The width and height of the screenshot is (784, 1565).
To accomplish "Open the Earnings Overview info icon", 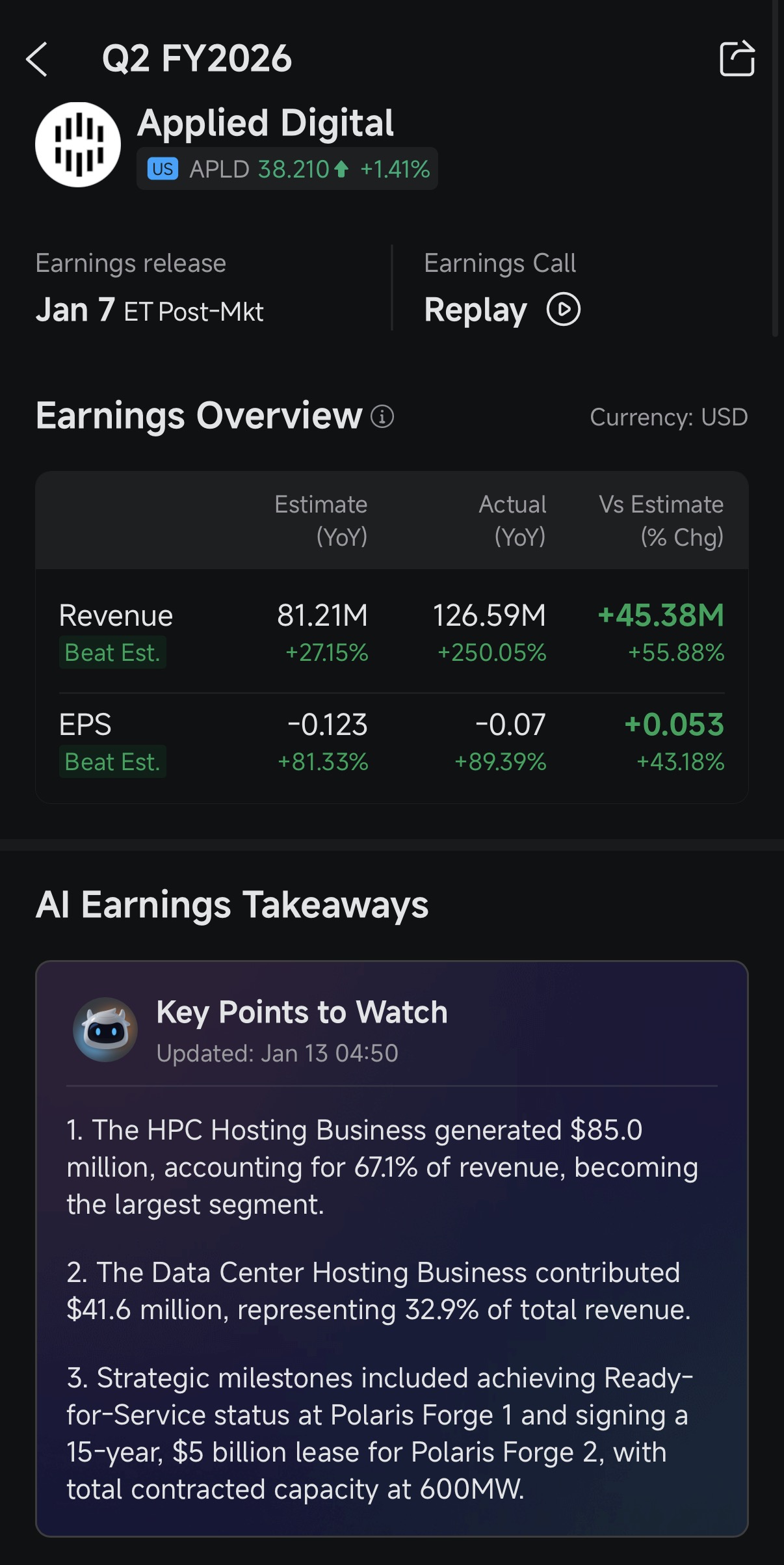I will point(382,416).
